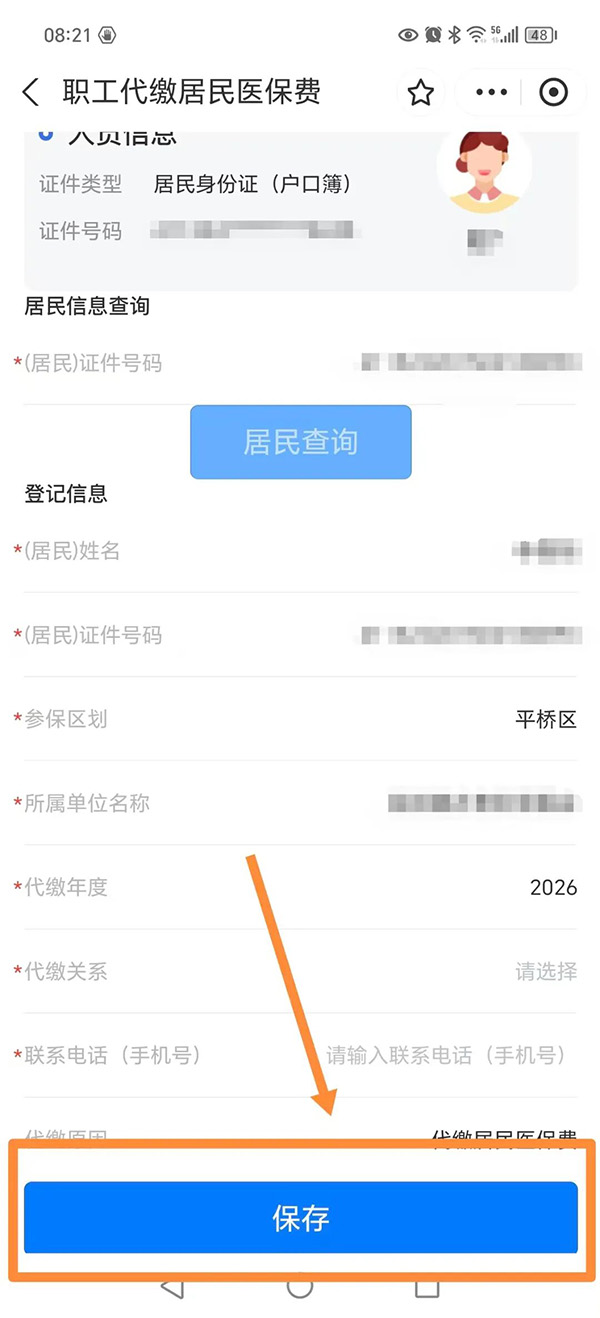Favorite this mini program with star
This screenshot has width=600, height=1318.
click(421, 93)
